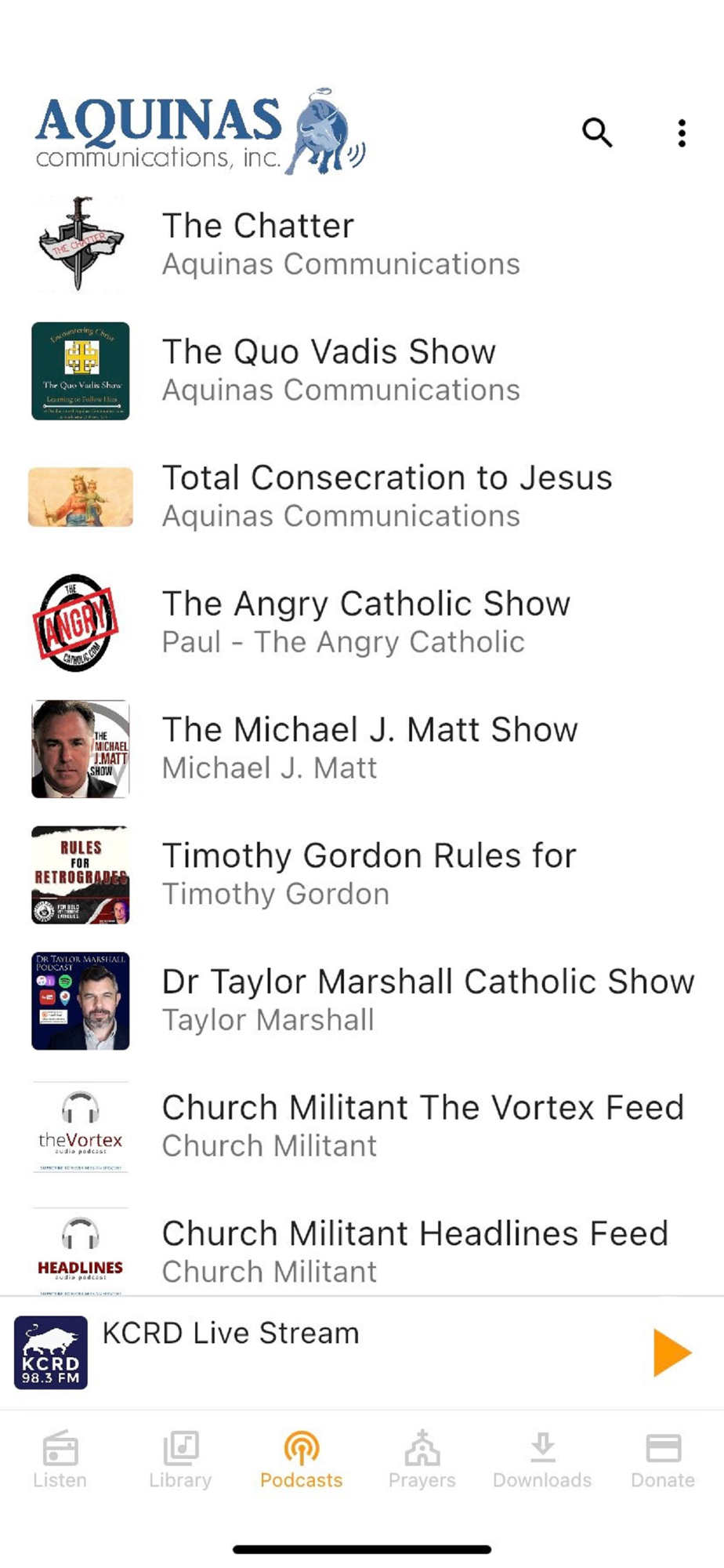Go to the Library tab
Viewport: 724px width, 1568px height.
click(x=180, y=1459)
